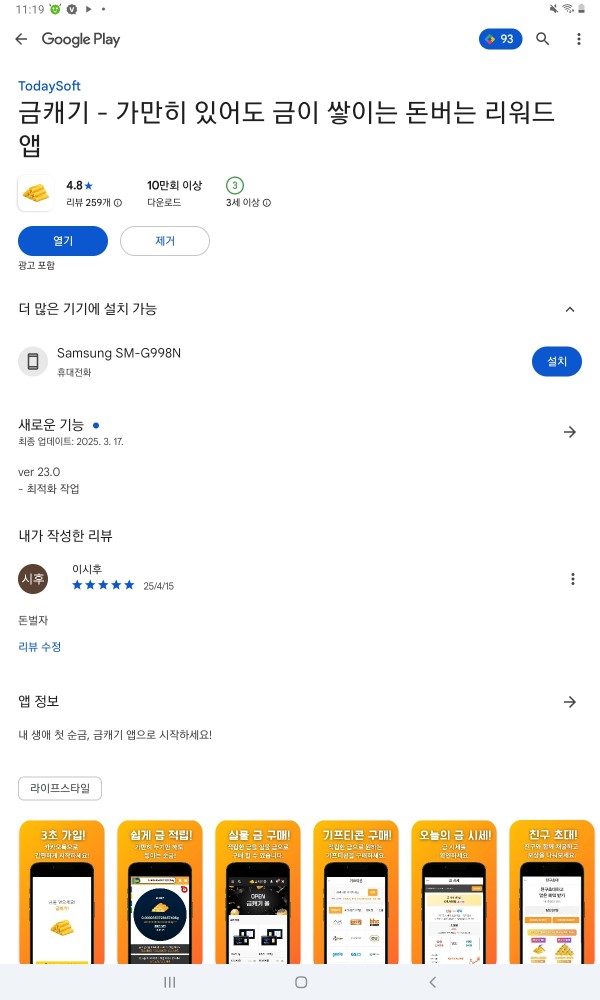
Task: Open the TodaySoft developer page
Action: click(x=49, y=86)
